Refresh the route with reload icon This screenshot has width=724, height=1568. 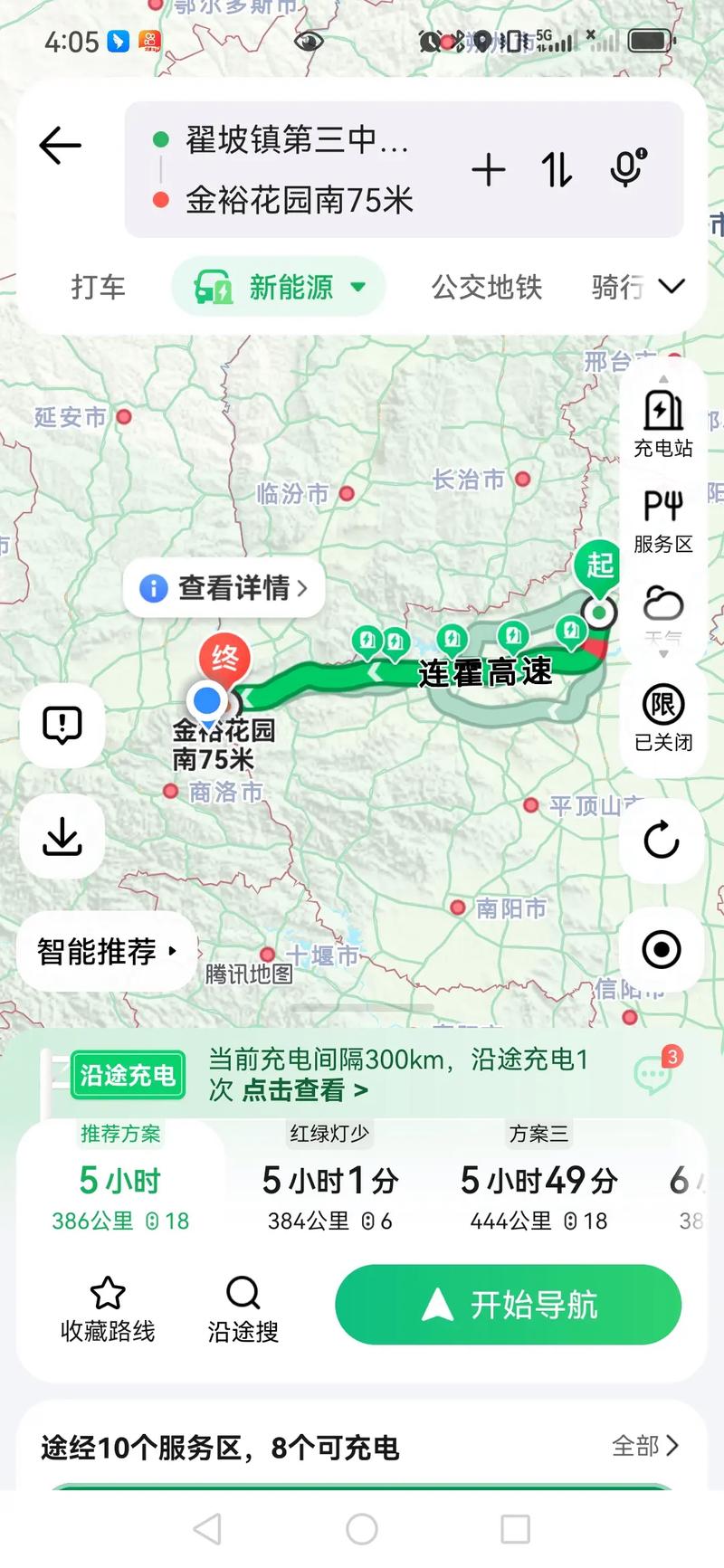coord(662,840)
